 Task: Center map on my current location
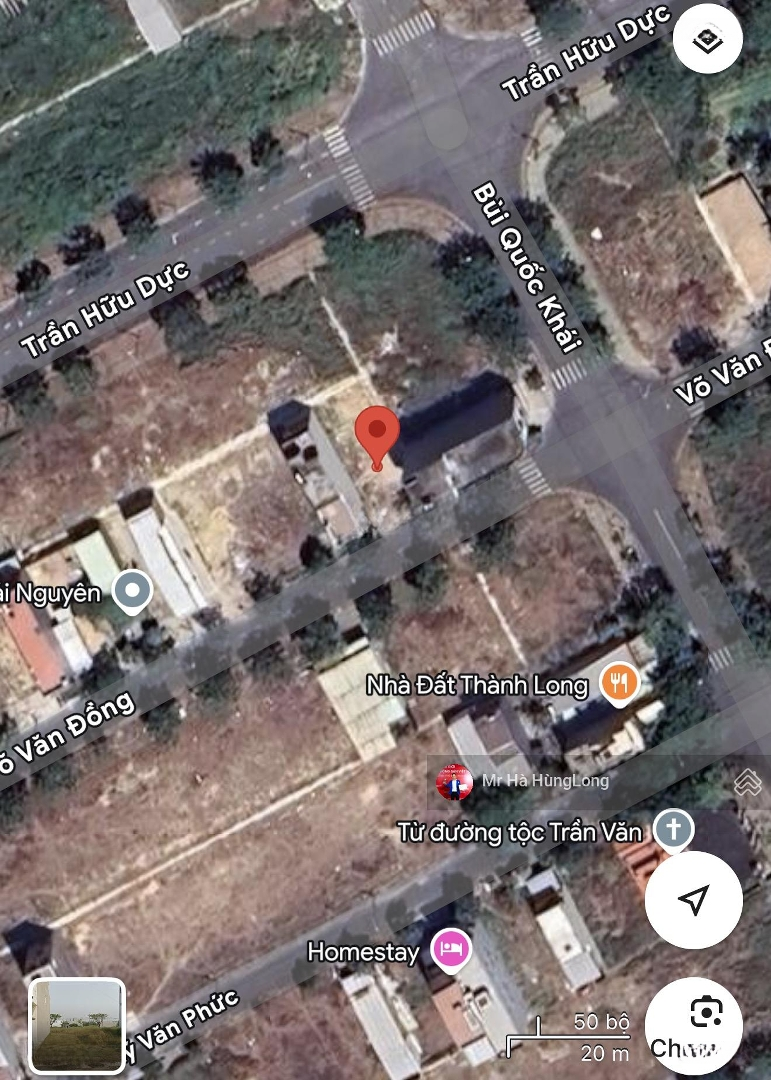coord(693,899)
